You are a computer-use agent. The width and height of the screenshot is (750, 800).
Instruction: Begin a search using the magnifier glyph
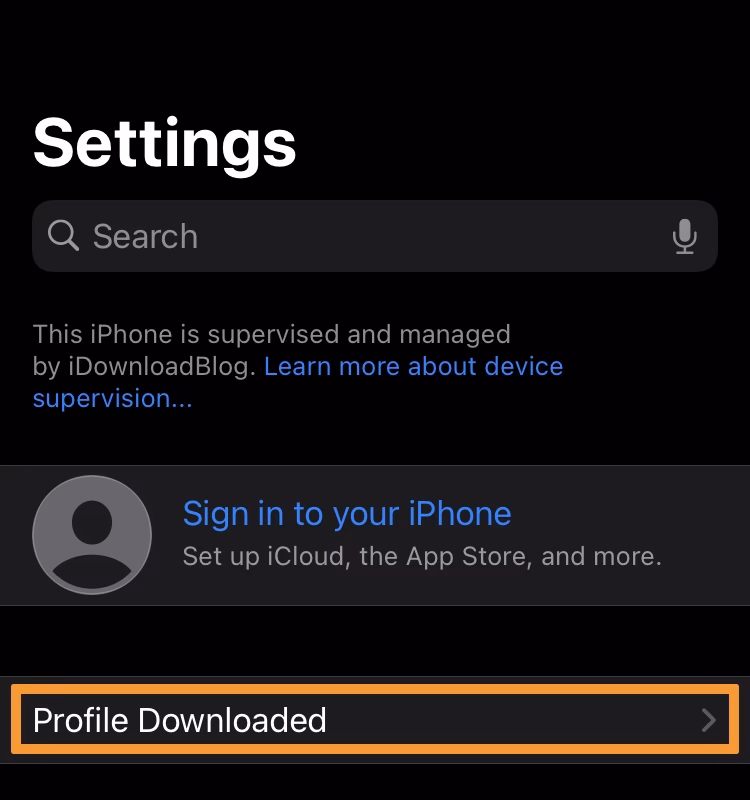(x=63, y=236)
